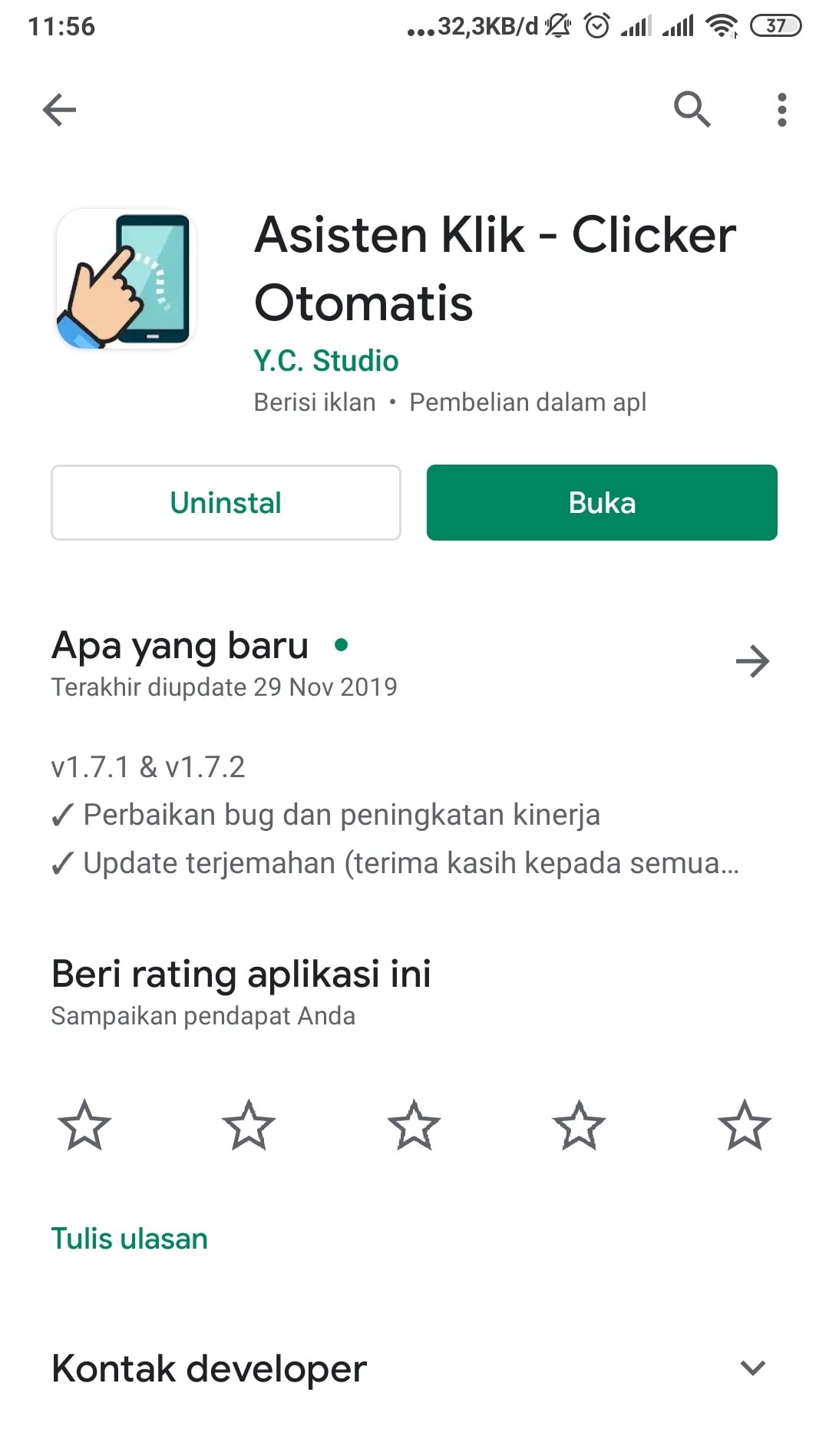Open Y.C. Studio developer page
Image resolution: width=829 pixels, height=1456 pixels.
point(326,360)
